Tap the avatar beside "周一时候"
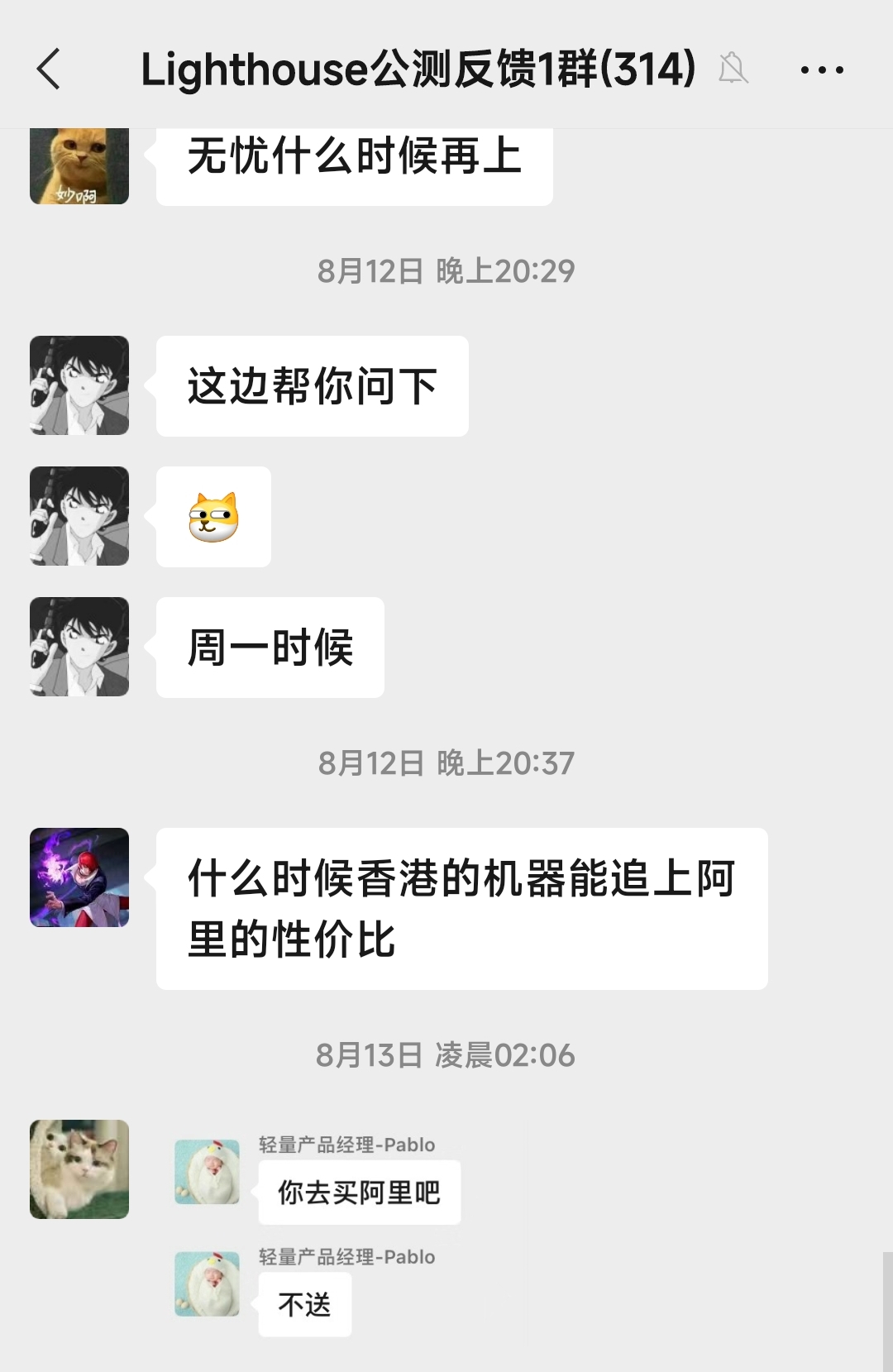The height and width of the screenshot is (1372, 893). 79,647
